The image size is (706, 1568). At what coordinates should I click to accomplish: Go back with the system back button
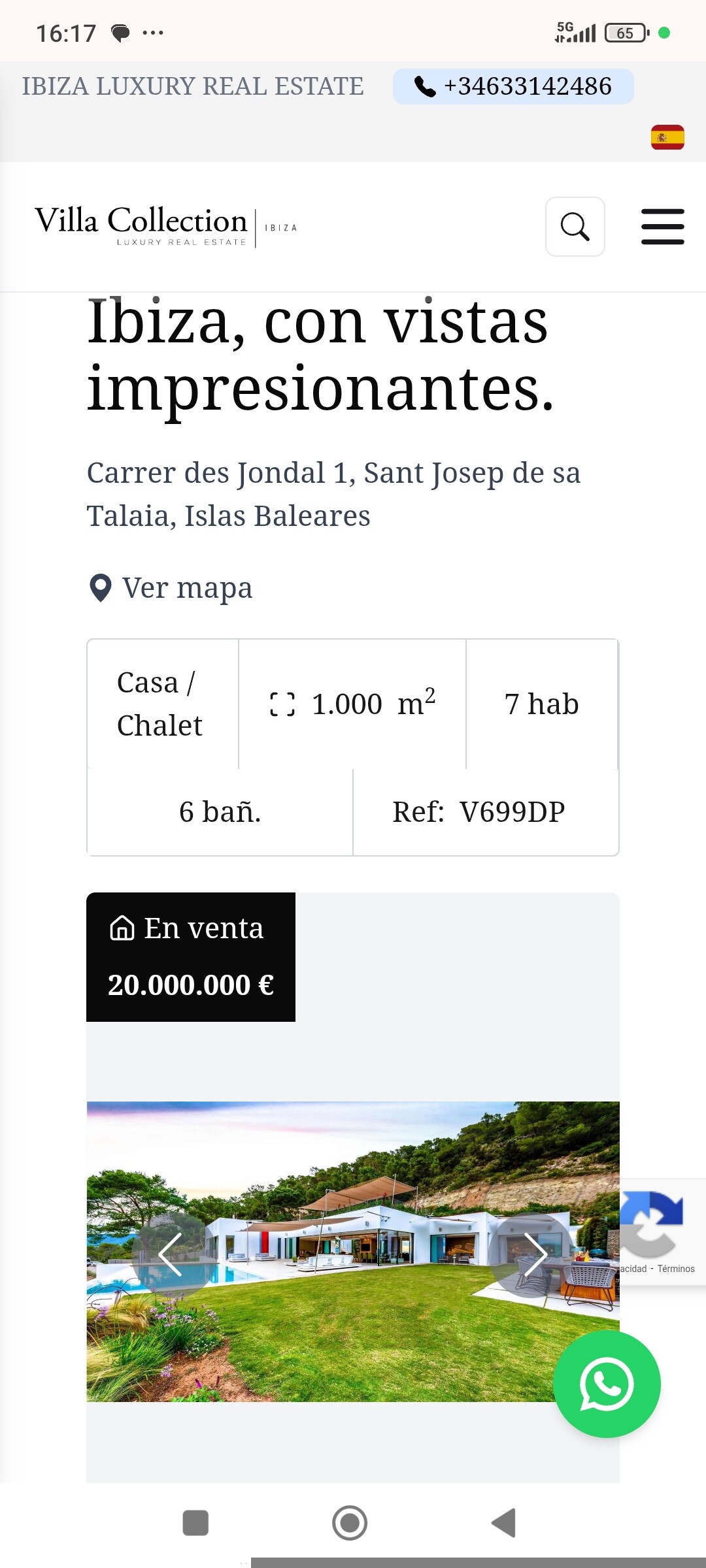(504, 1523)
